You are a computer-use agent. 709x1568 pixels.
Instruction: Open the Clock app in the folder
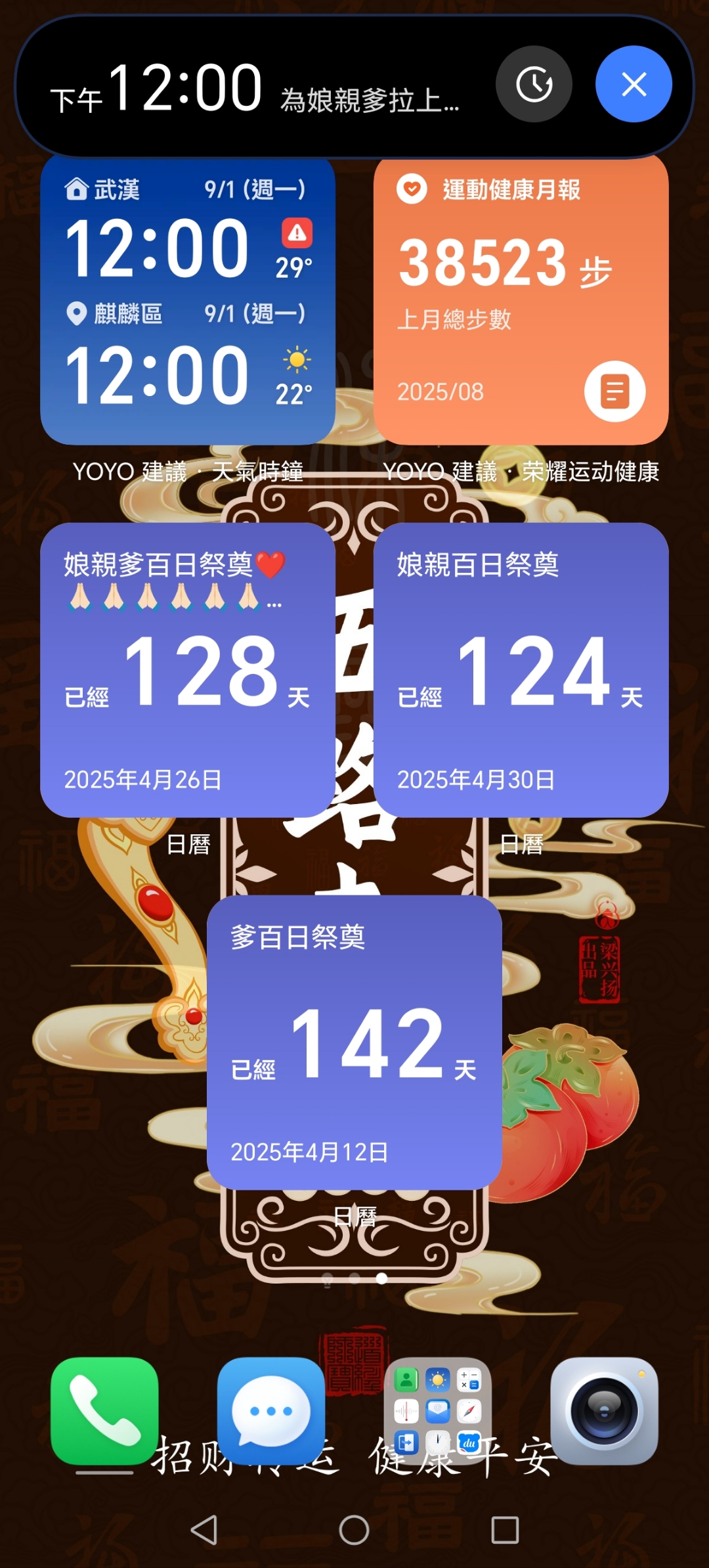438,1442
